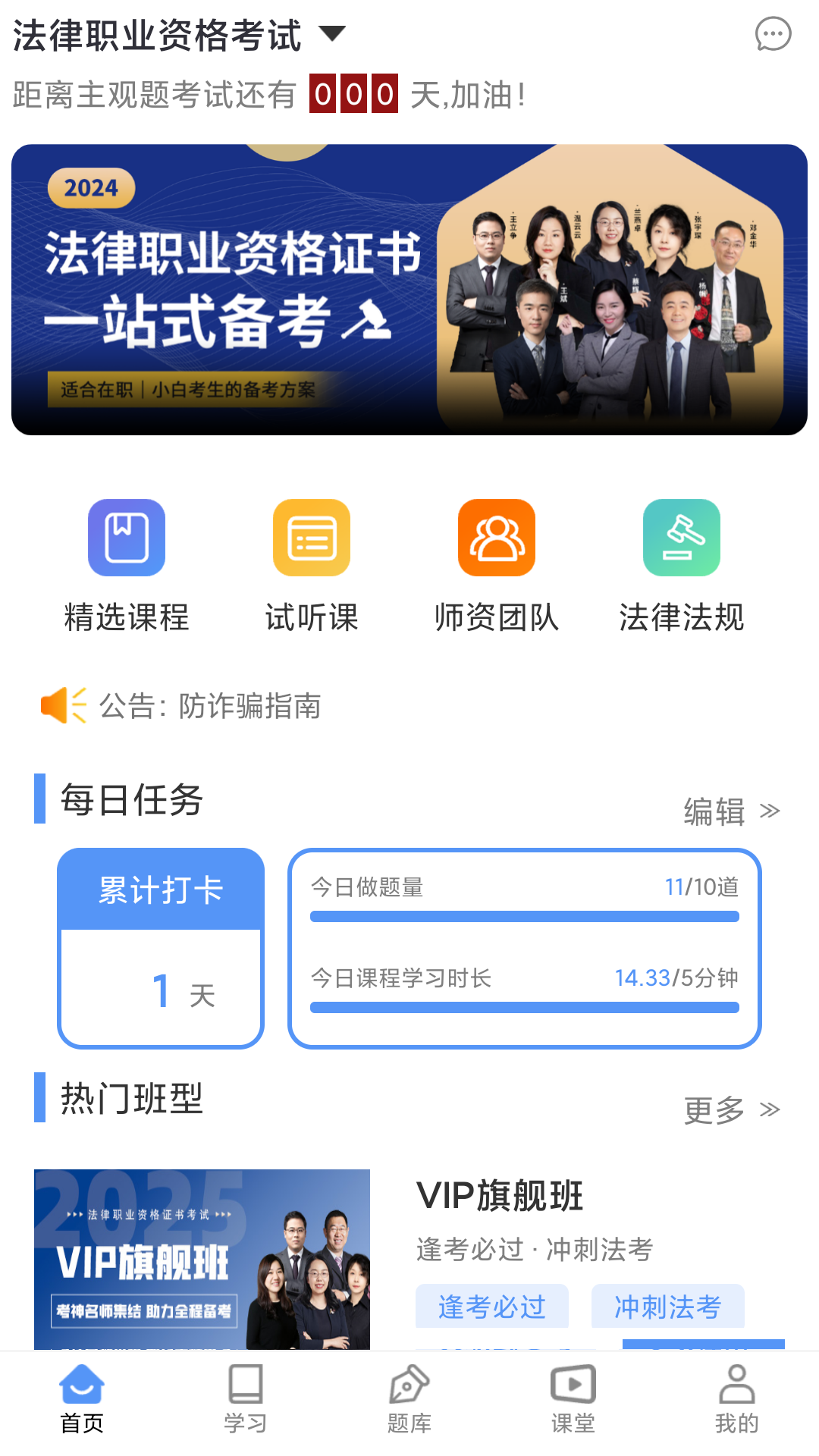819x1456 pixels.
Task: Expand 热门班型 via the 更多 chevron
Action: (x=770, y=1109)
